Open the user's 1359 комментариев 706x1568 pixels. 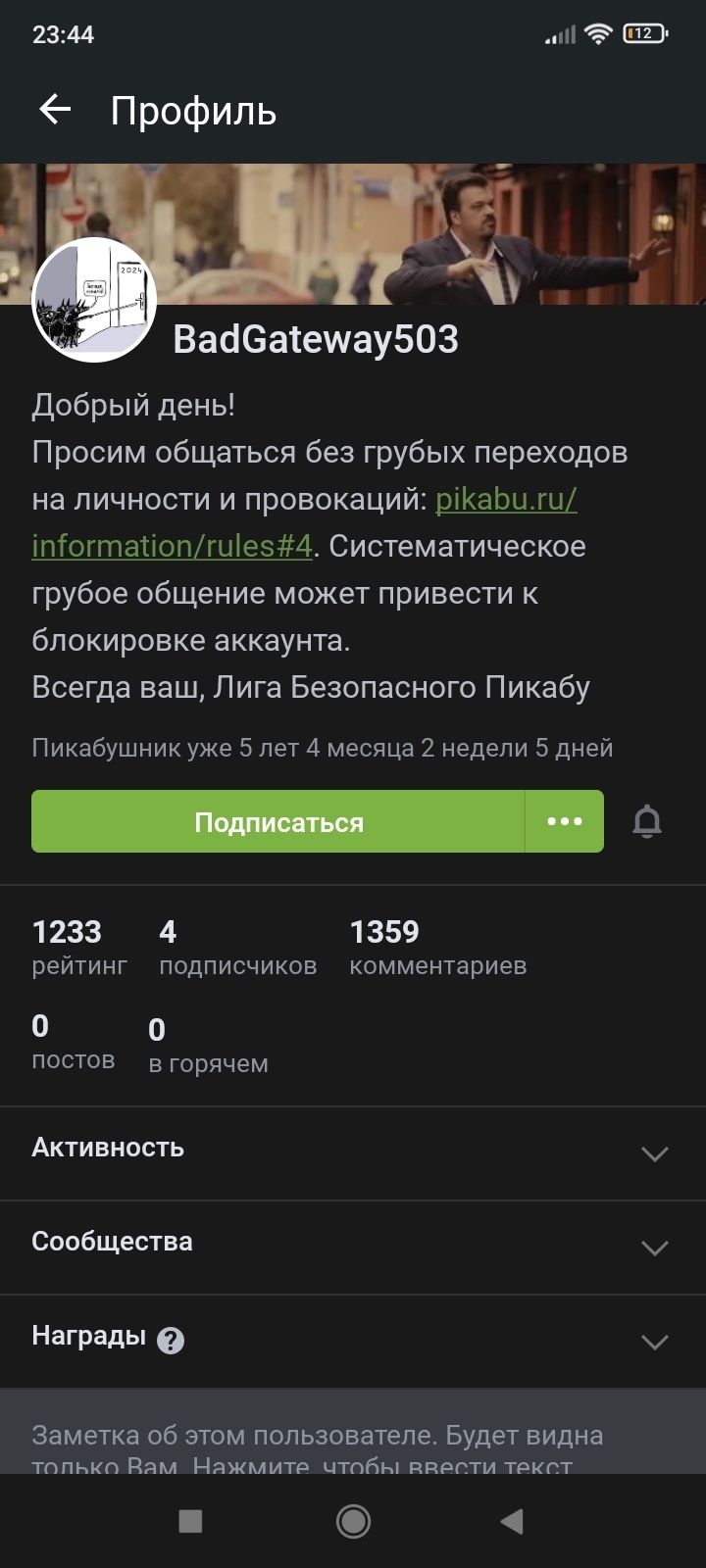437,947
